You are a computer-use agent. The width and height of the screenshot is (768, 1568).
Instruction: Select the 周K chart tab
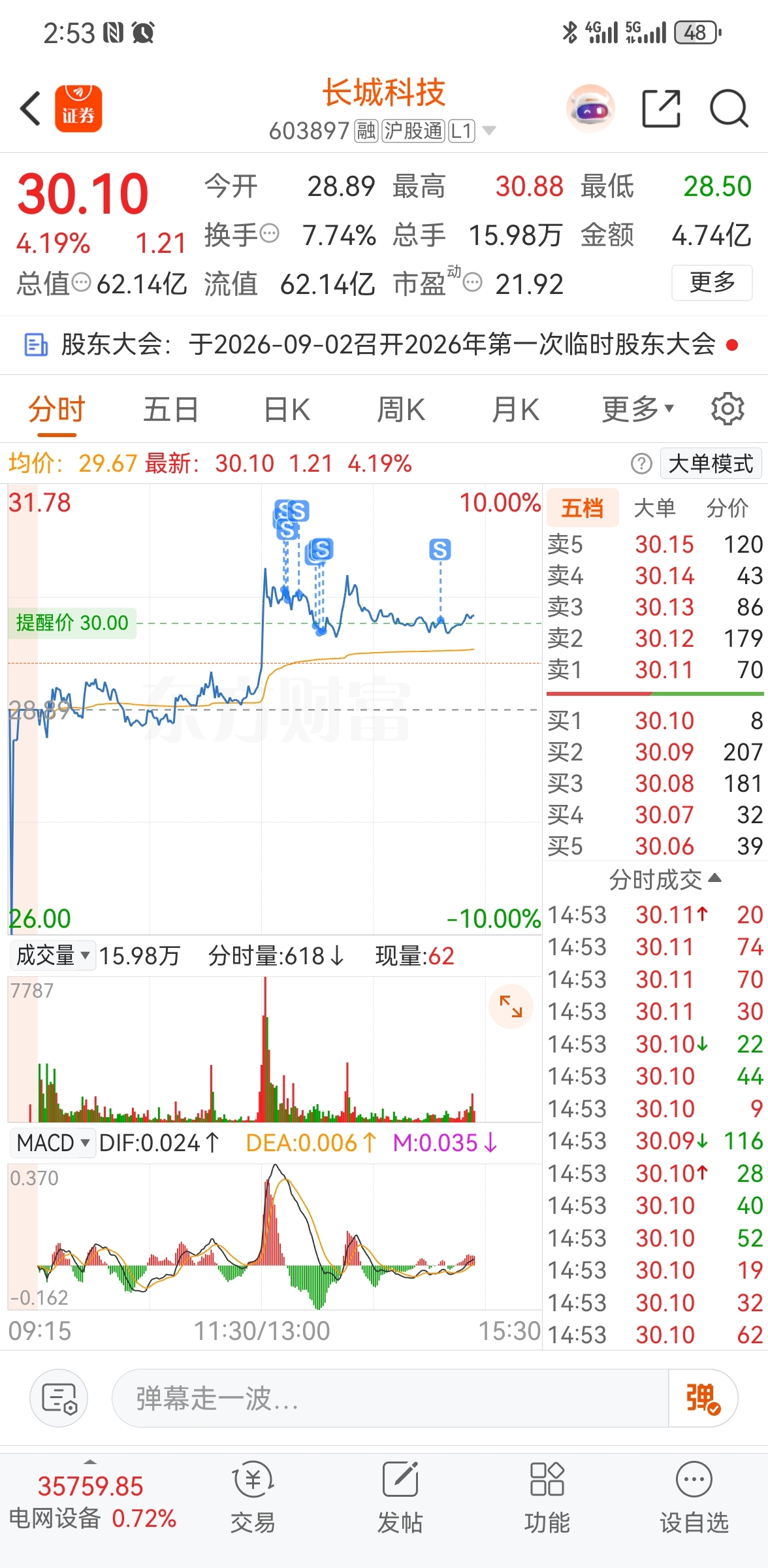[x=401, y=410]
